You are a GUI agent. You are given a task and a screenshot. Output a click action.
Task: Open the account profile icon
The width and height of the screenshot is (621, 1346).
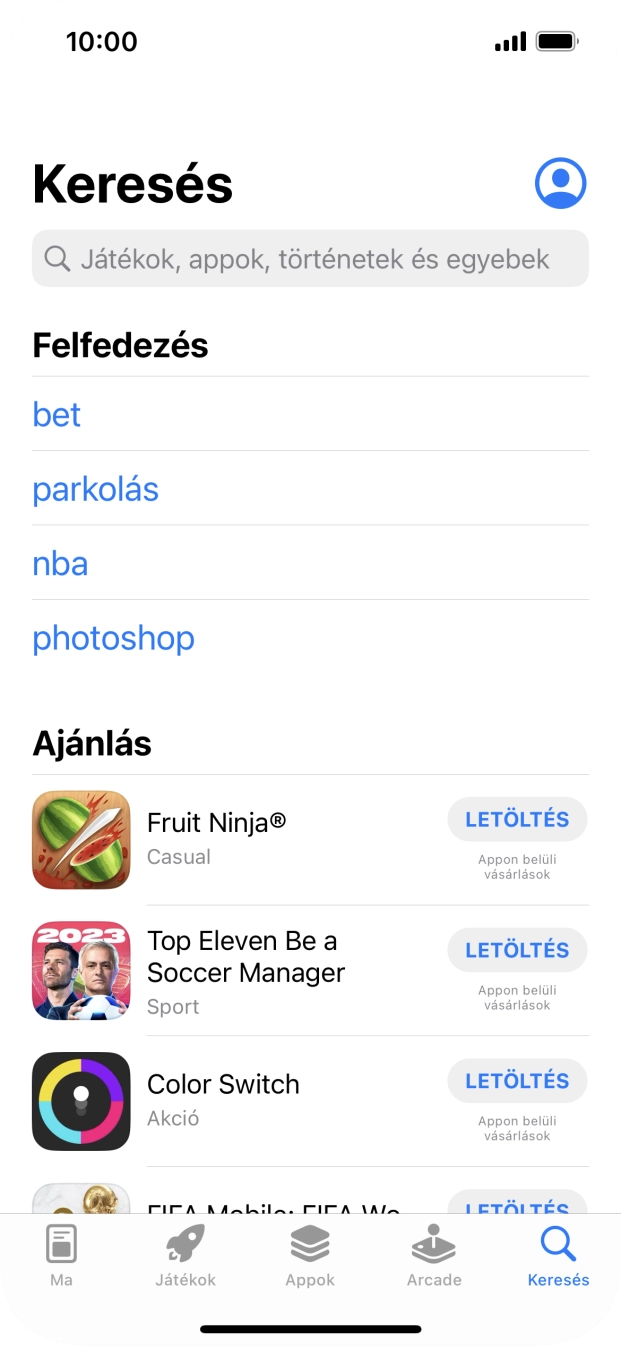560,183
